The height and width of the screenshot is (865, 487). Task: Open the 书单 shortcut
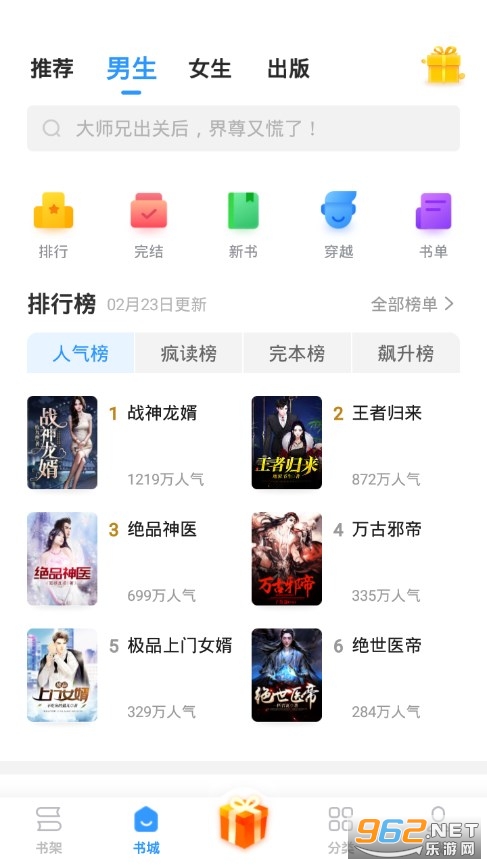coord(434,226)
